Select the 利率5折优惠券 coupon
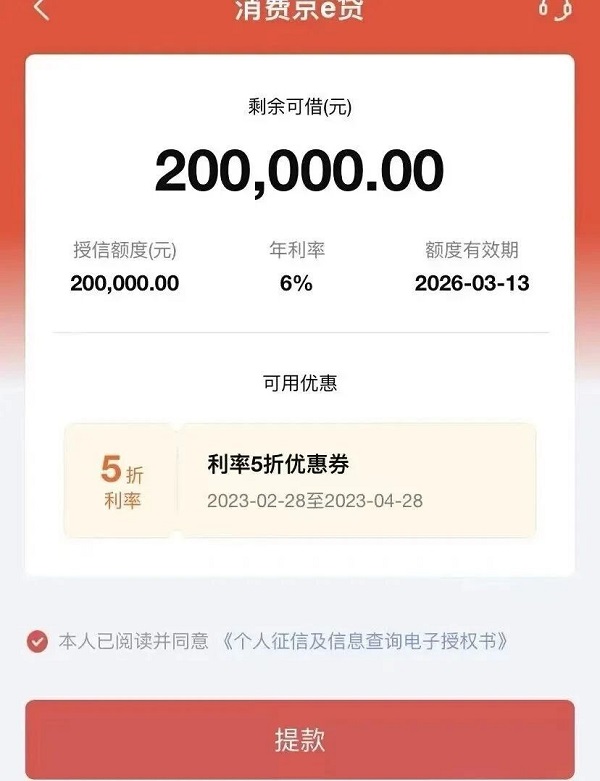The height and width of the screenshot is (781, 600). click(x=300, y=481)
